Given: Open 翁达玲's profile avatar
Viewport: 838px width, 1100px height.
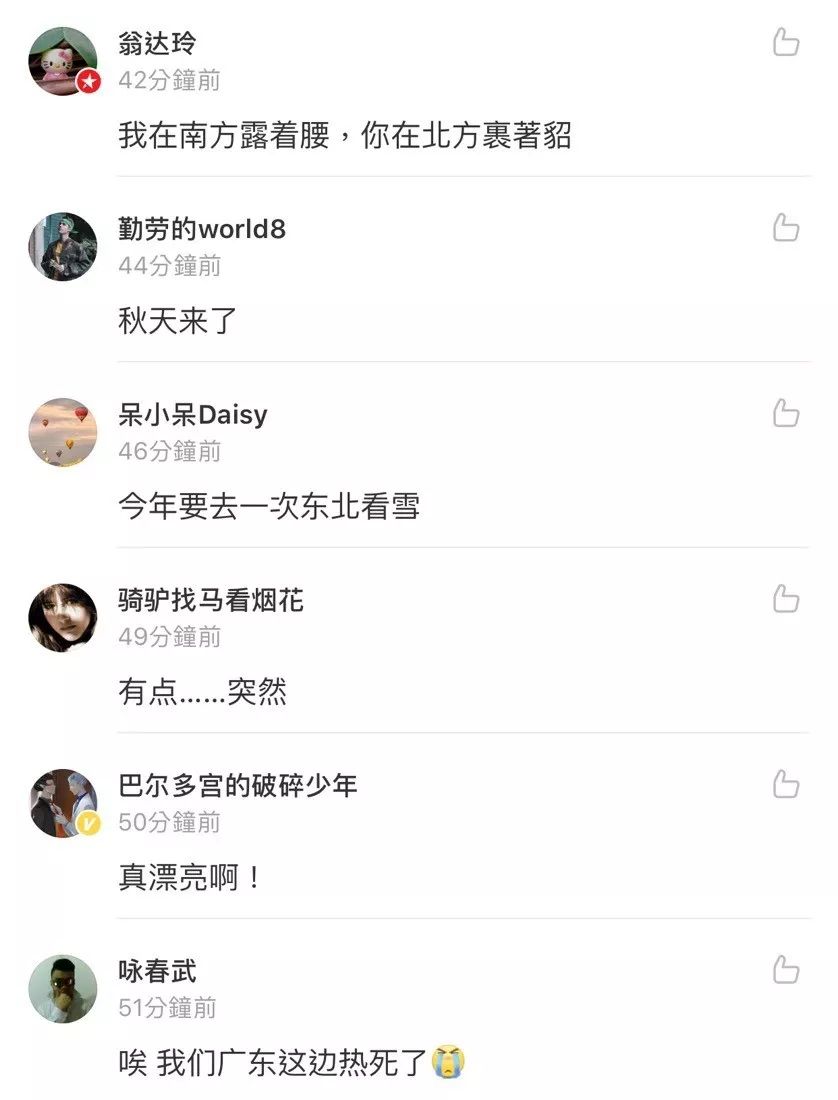Looking at the screenshot, I should click(x=63, y=61).
